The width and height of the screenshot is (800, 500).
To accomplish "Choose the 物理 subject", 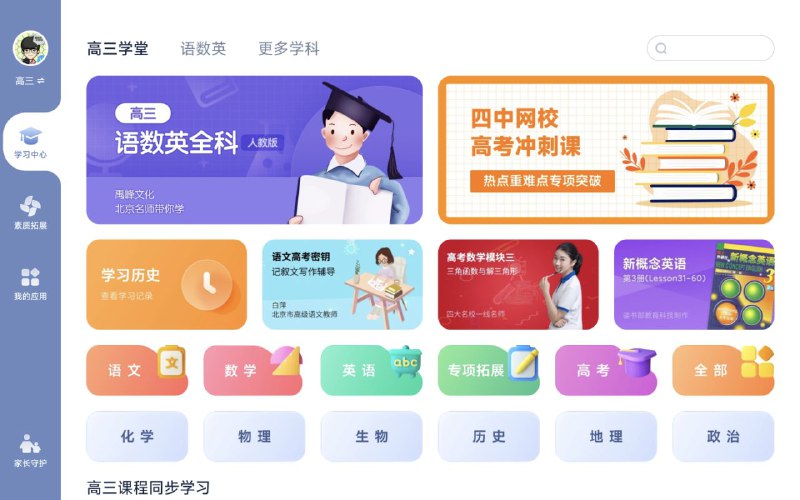I will [x=254, y=436].
